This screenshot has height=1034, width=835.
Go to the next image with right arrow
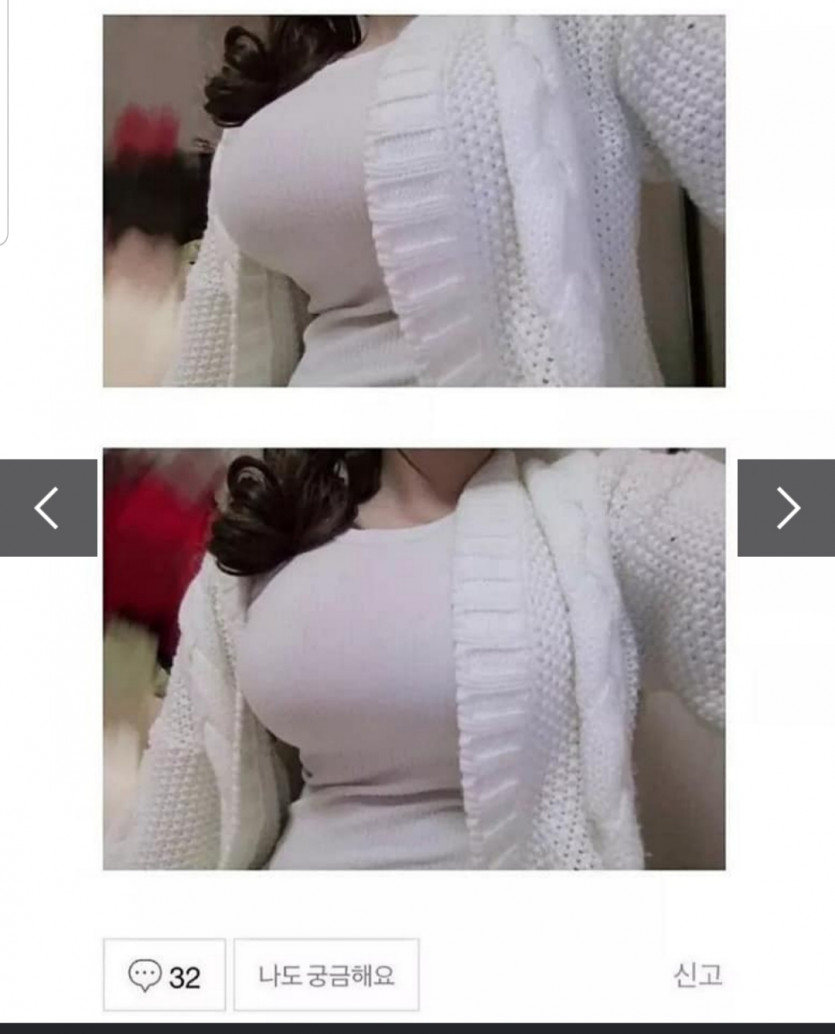coord(787,508)
